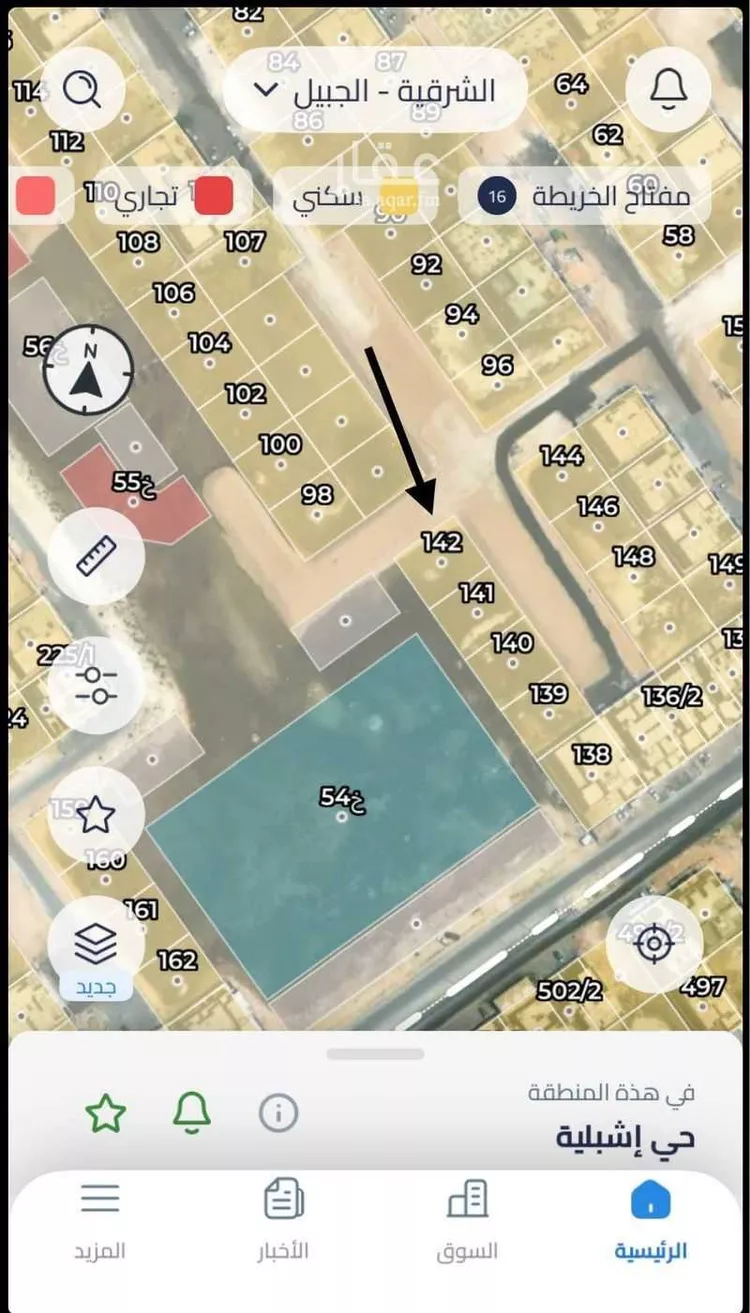Go to the الرئيسية home tab

[x=650, y=1220]
